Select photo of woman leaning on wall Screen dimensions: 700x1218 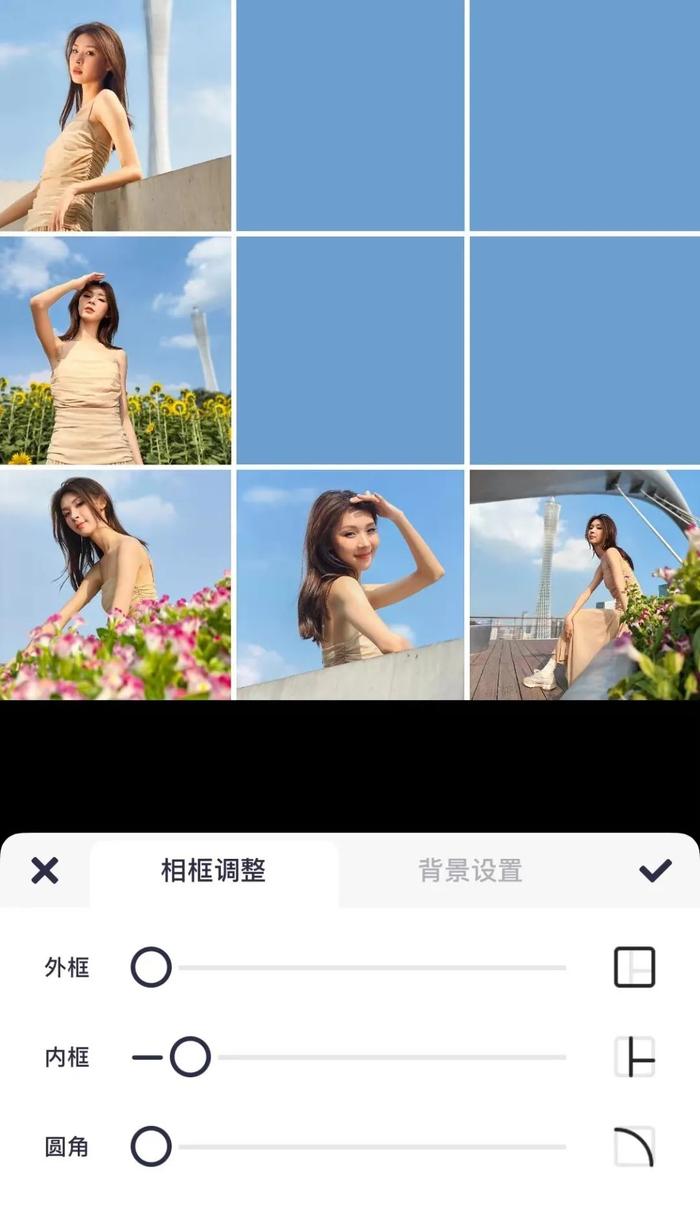[x=115, y=115]
